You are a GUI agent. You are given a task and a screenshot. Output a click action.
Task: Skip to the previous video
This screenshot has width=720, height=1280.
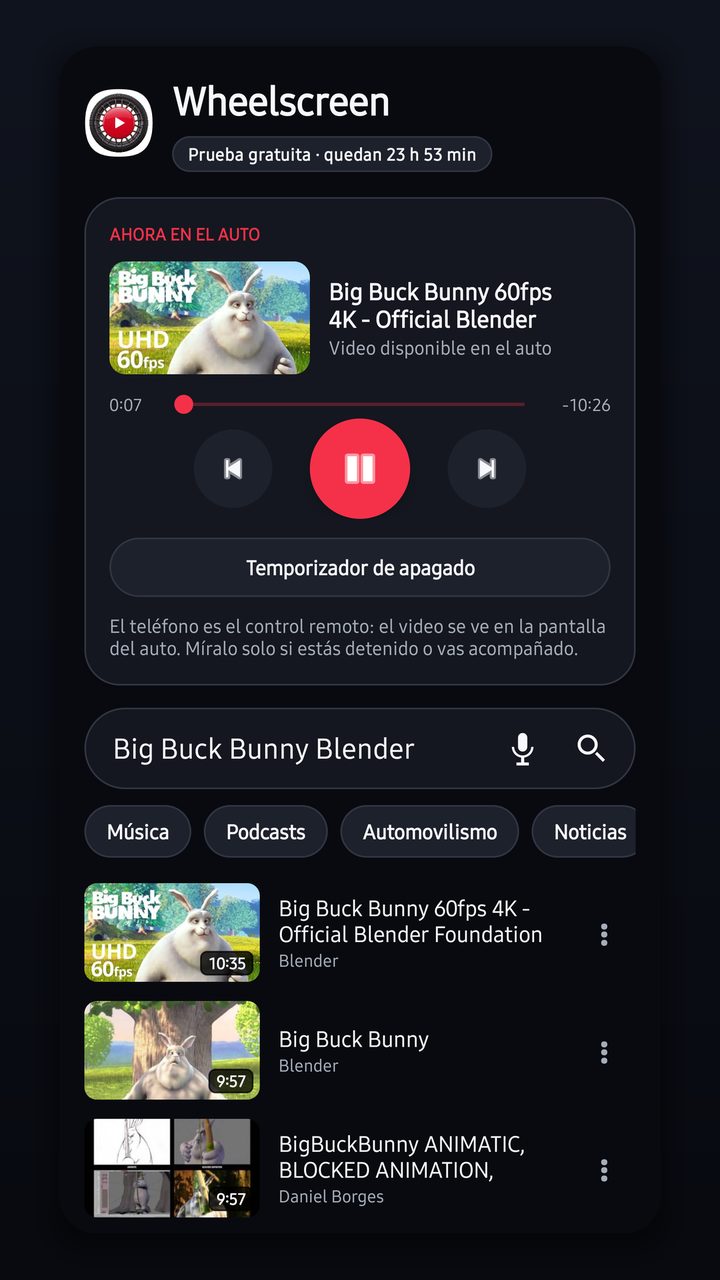[233, 468]
